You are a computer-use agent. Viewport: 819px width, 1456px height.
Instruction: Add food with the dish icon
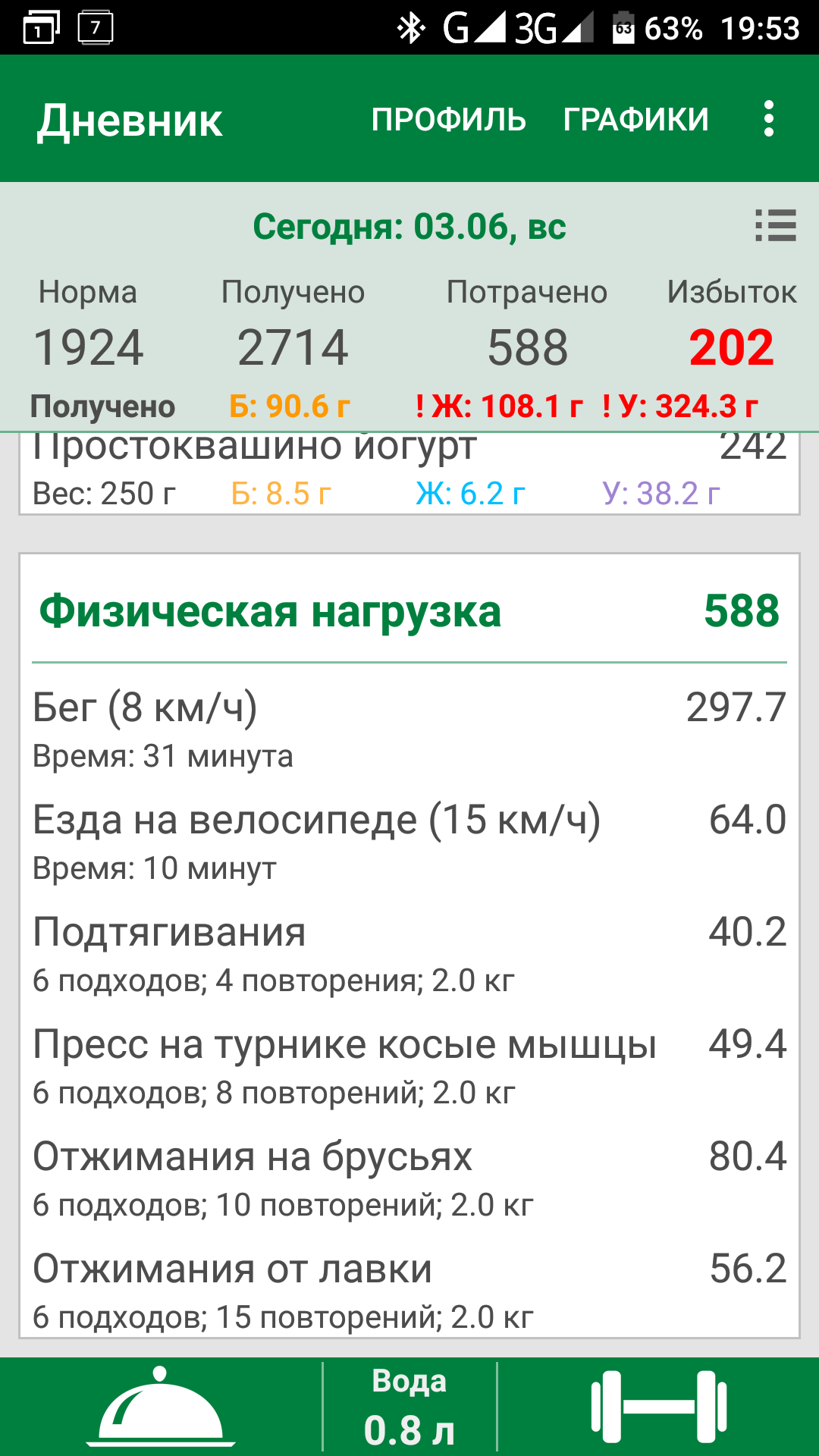click(161, 1407)
